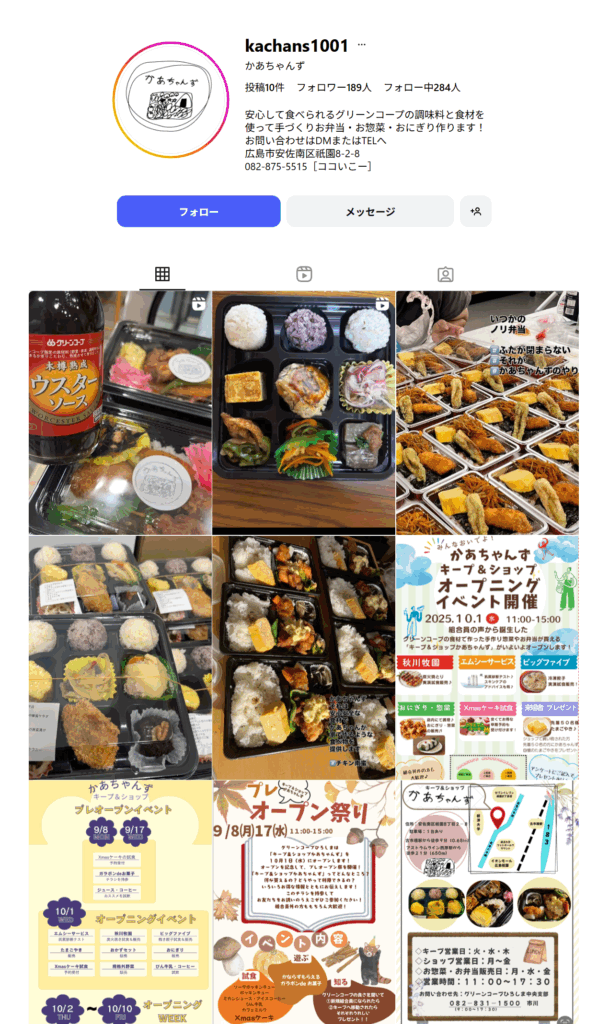Viewport: 609px width, 1024px height.
Task: Open the yellow プレオープンイベント schedule post
Action: pos(120,902)
